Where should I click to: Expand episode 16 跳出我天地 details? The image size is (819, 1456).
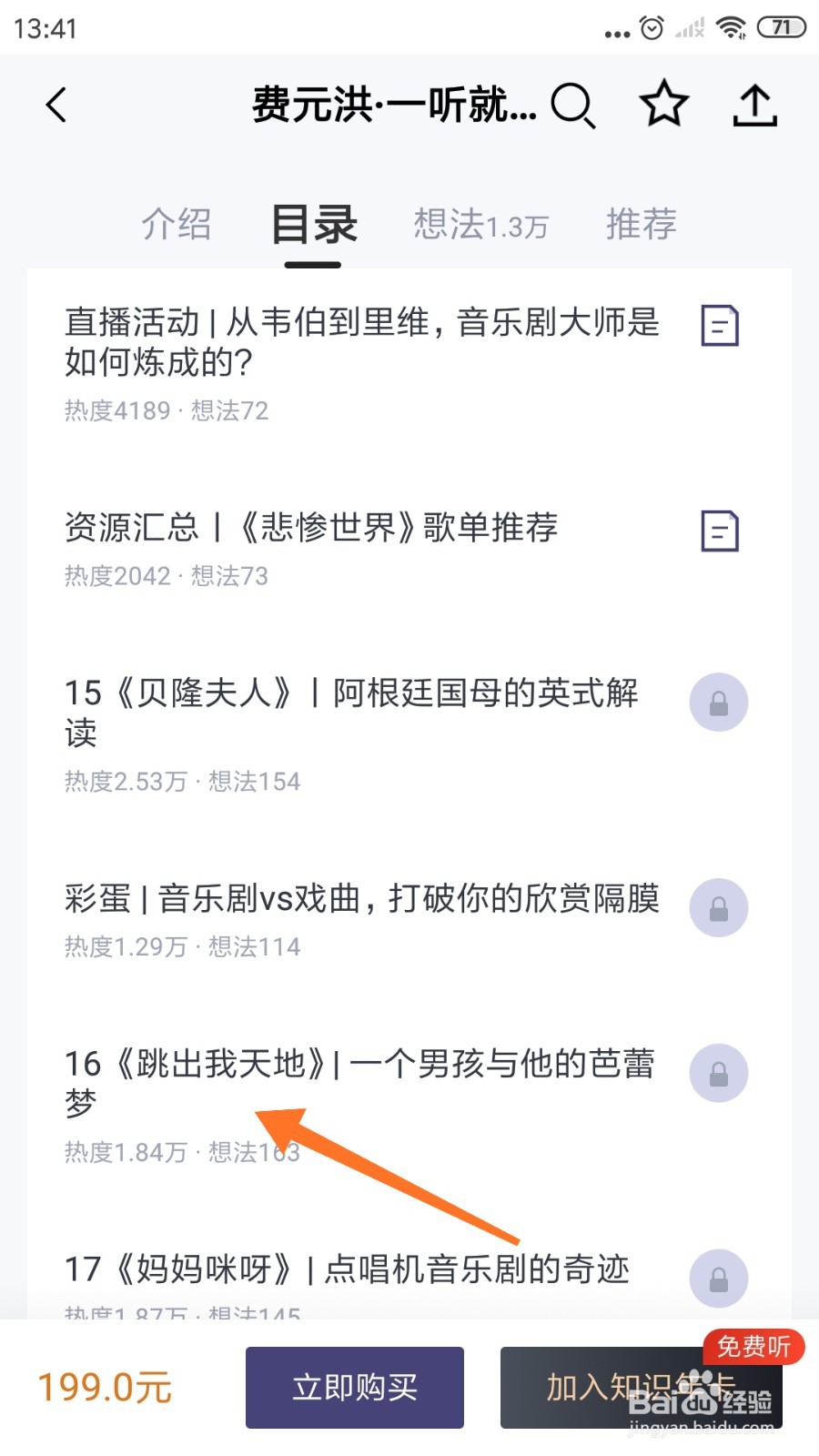(360, 1083)
